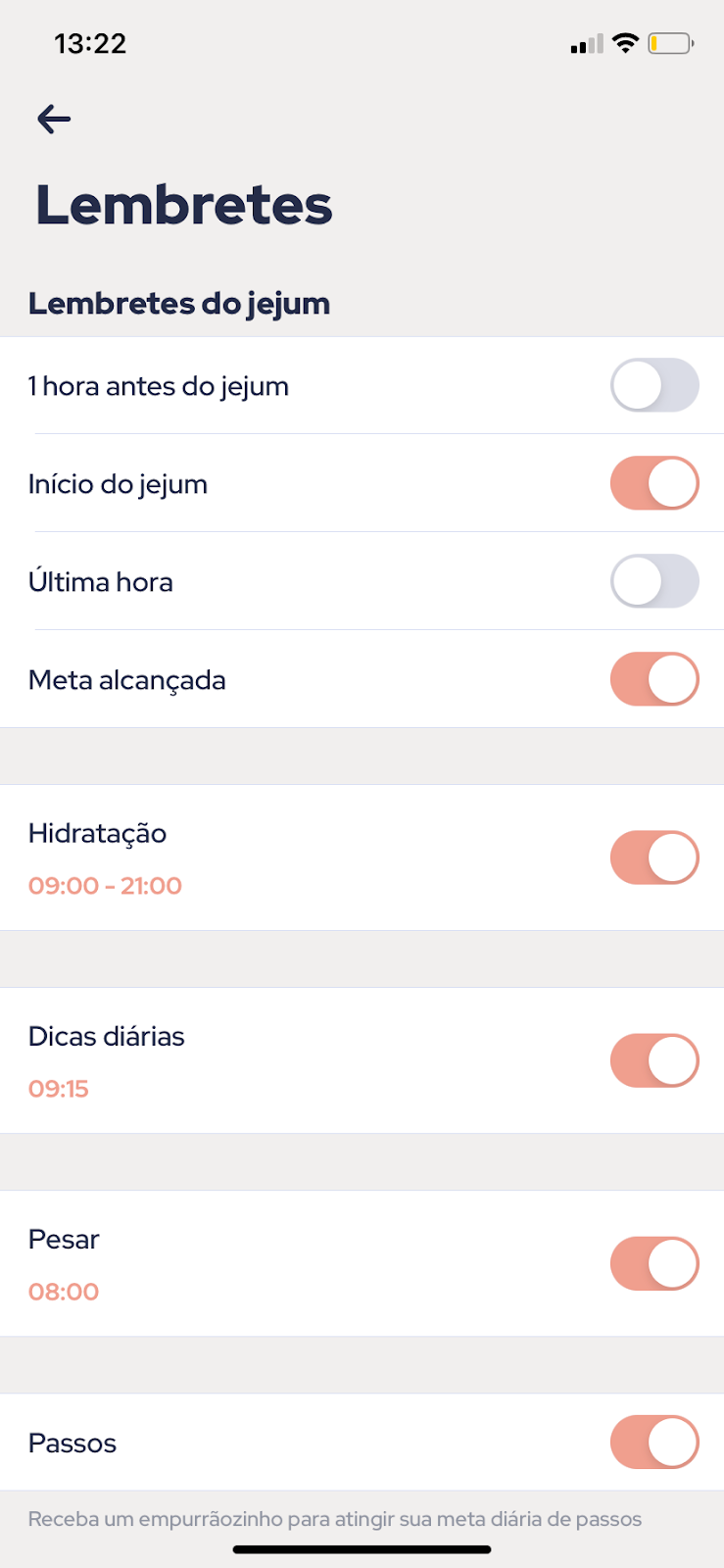Edit the Dicas diárias time 09:15
This screenshot has height=1568, width=724.
coord(59,1089)
